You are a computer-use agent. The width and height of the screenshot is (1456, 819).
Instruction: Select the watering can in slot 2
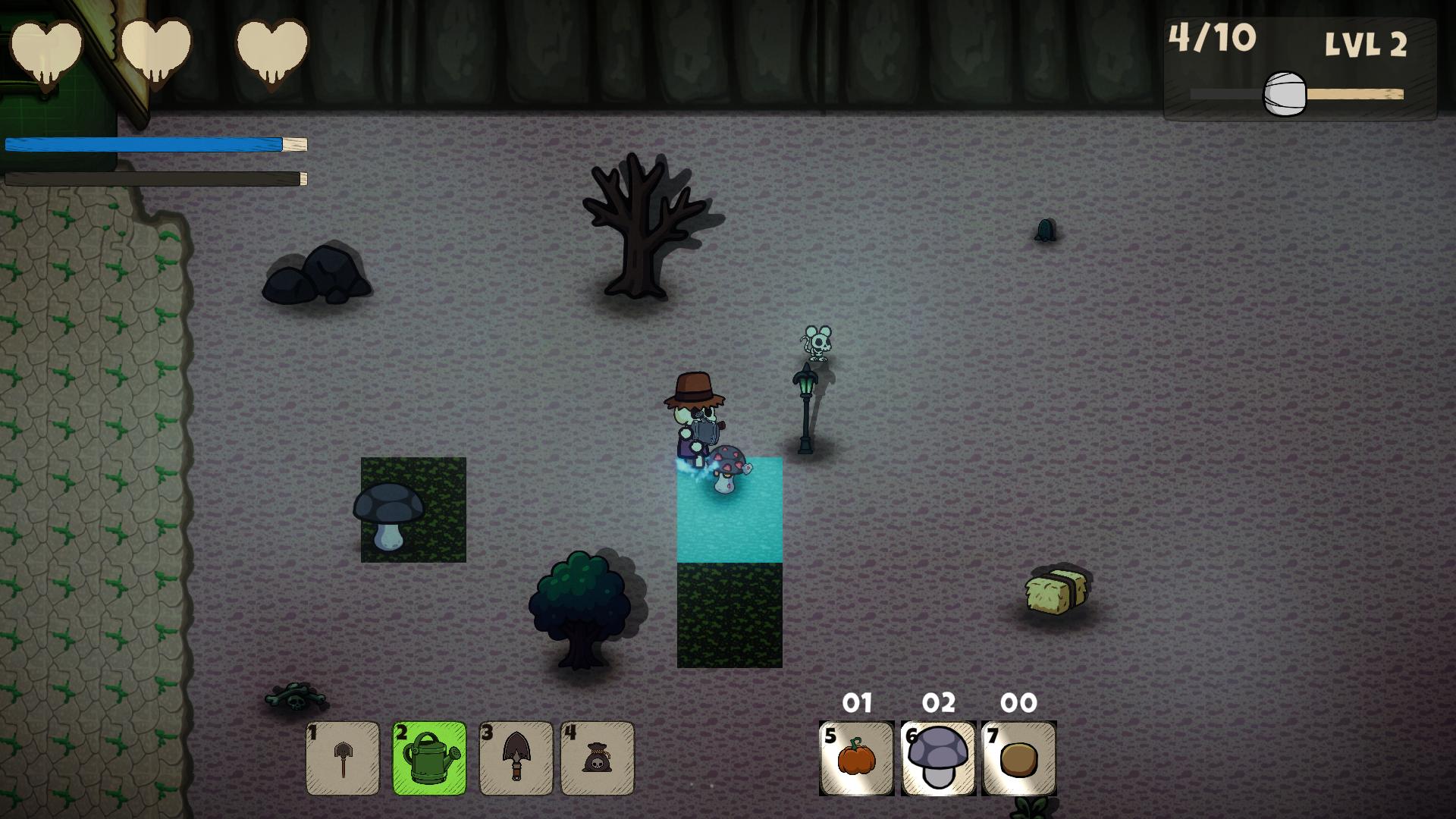tap(429, 758)
